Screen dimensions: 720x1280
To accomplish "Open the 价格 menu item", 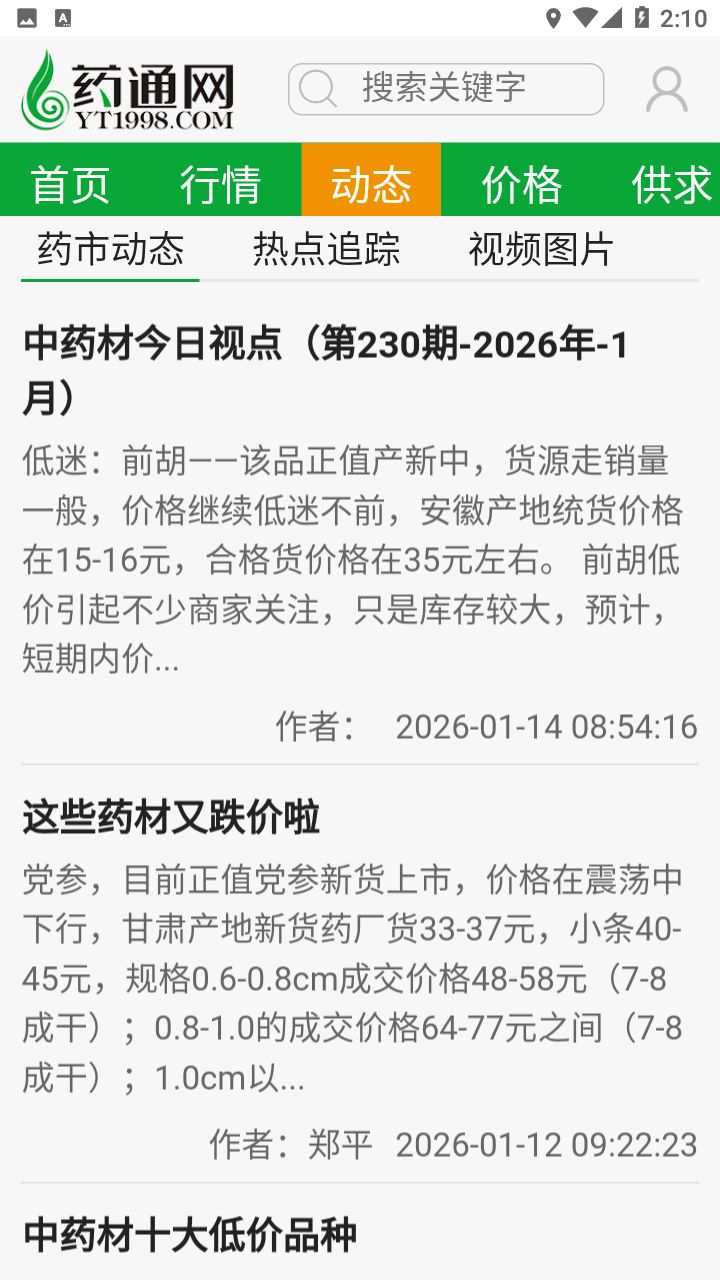I will (x=522, y=182).
